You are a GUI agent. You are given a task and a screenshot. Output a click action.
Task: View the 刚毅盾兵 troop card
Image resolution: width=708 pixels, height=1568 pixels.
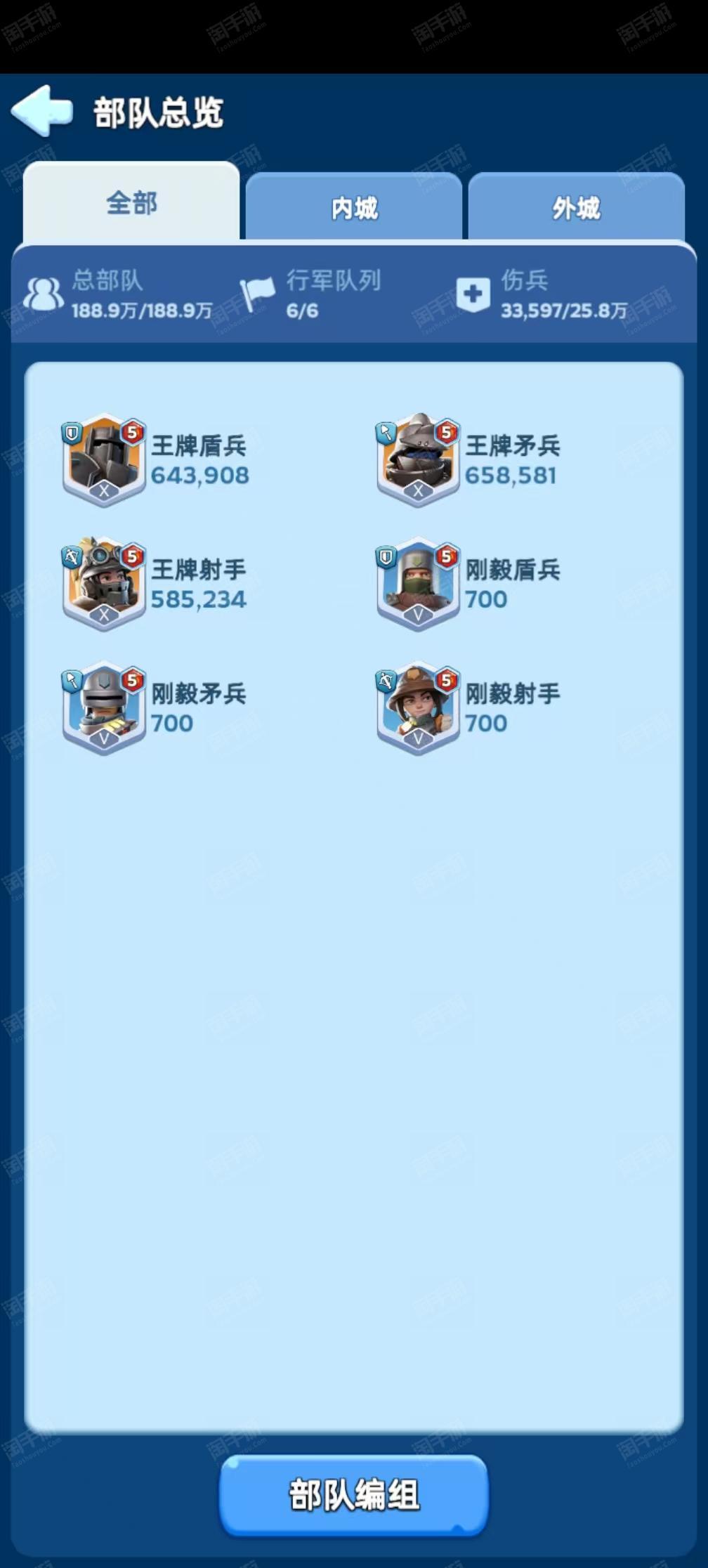(x=469, y=584)
